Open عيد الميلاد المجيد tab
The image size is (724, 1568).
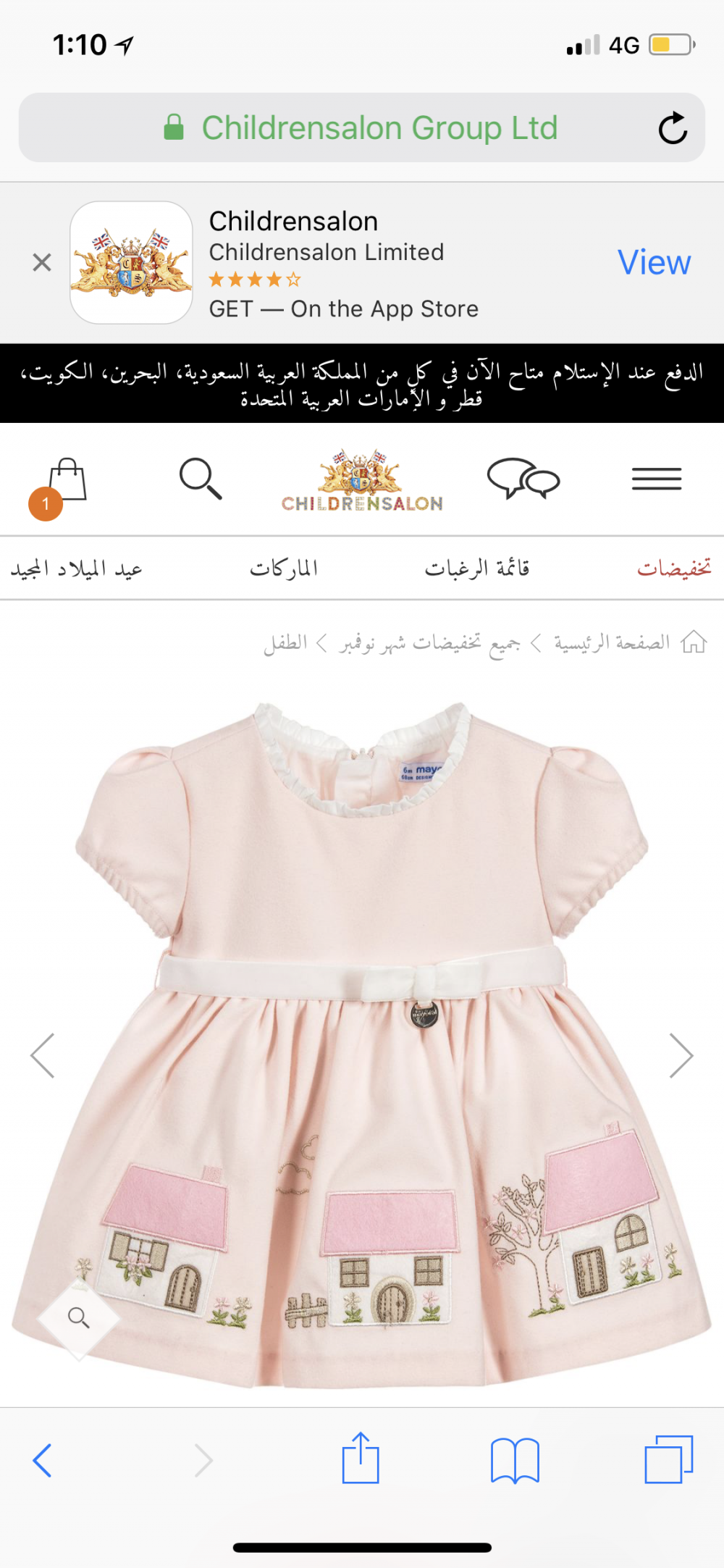point(77,569)
